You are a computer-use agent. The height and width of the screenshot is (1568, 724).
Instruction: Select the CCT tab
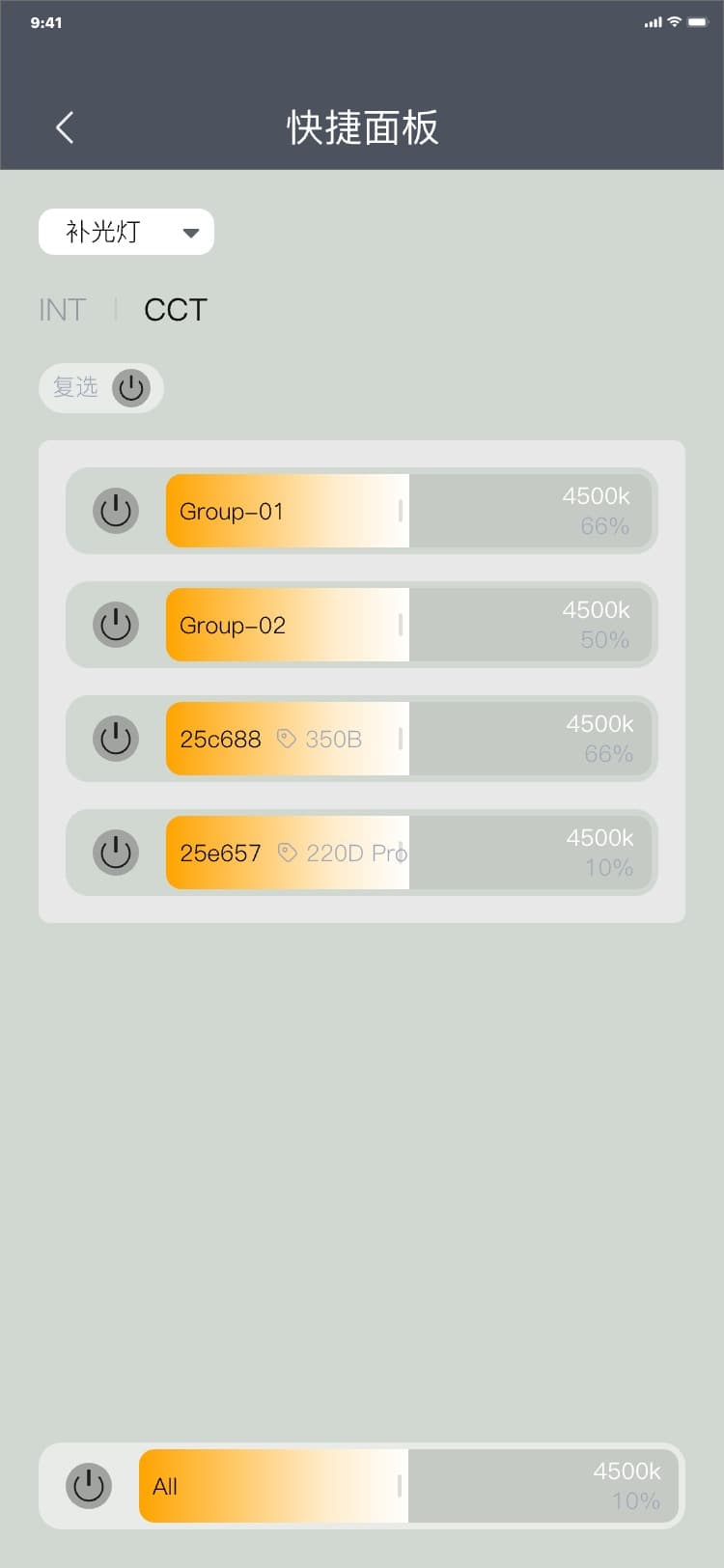(x=176, y=310)
